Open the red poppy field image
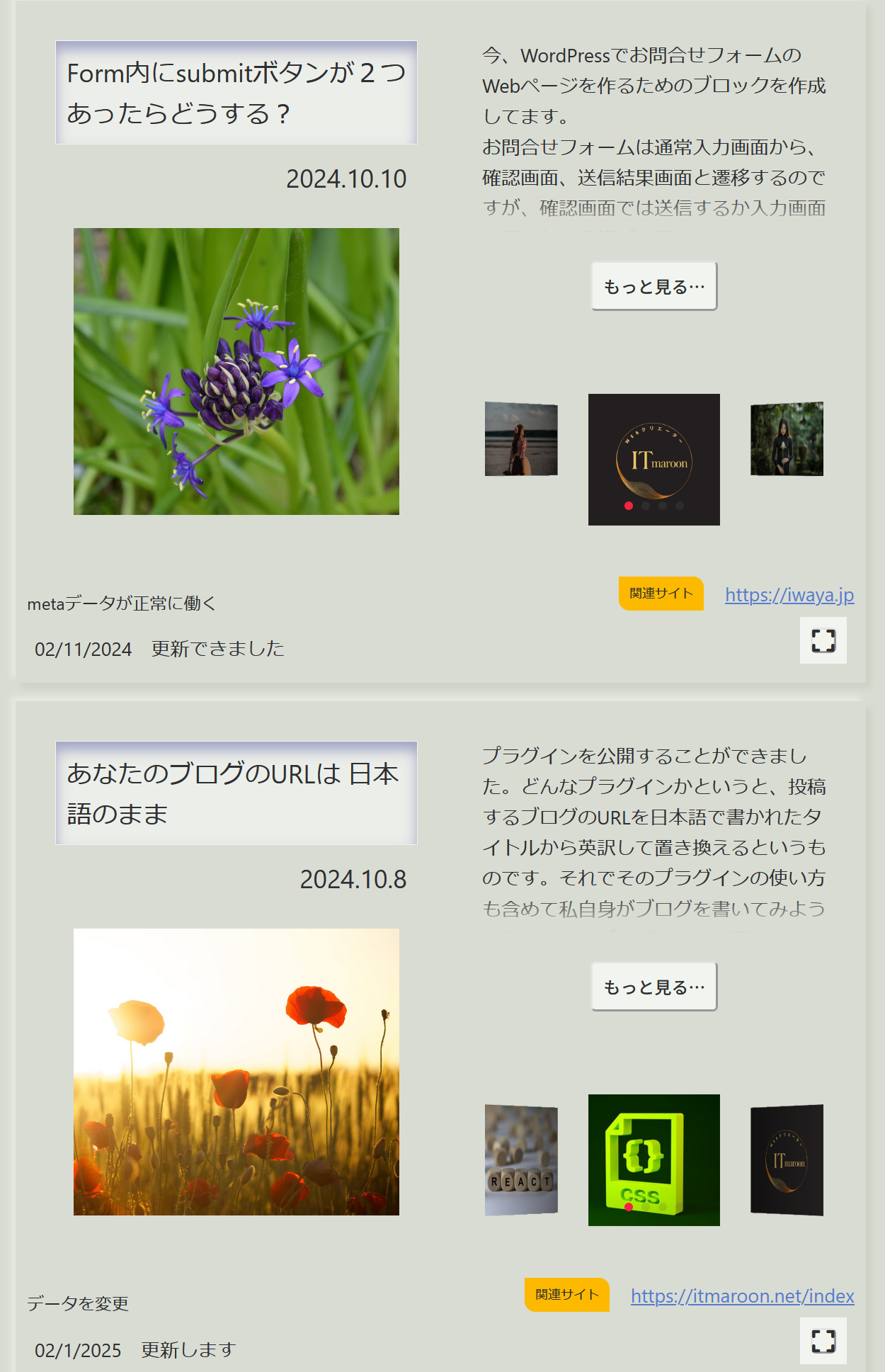This screenshot has height=1372, width=885. click(x=236, y=1072)
